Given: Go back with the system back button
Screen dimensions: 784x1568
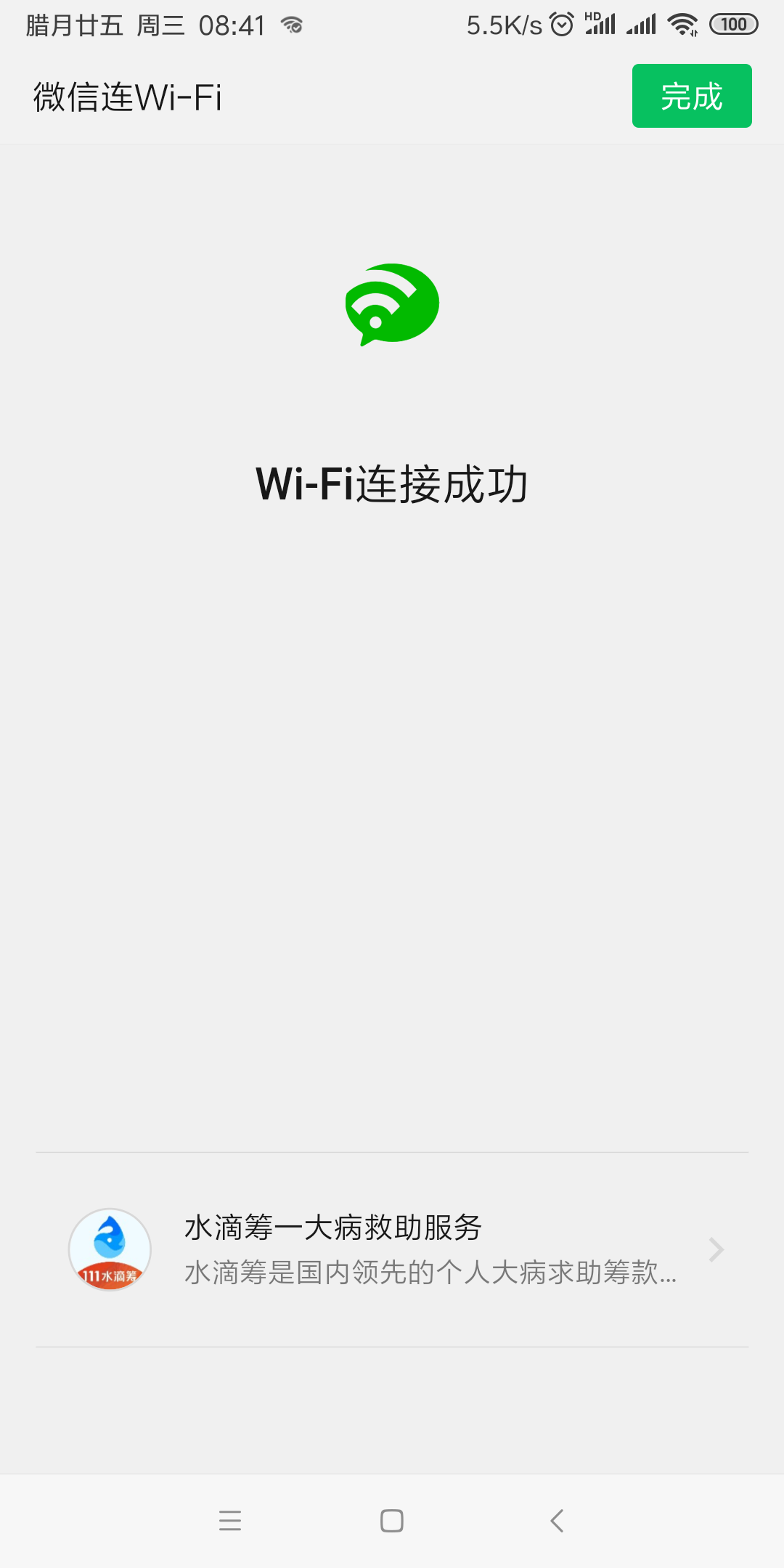Looking at the screenshot, I should [557, 1520].
